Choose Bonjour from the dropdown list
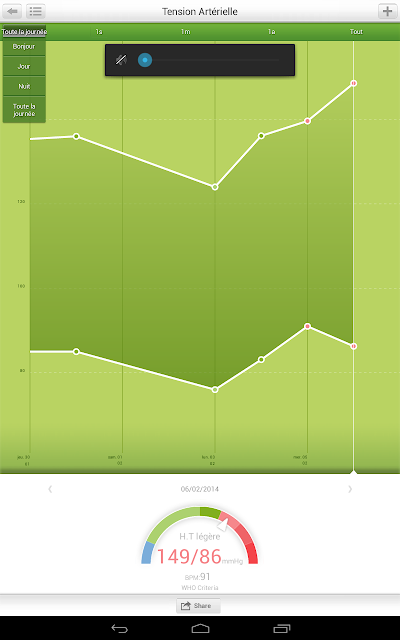 [24, 47]
